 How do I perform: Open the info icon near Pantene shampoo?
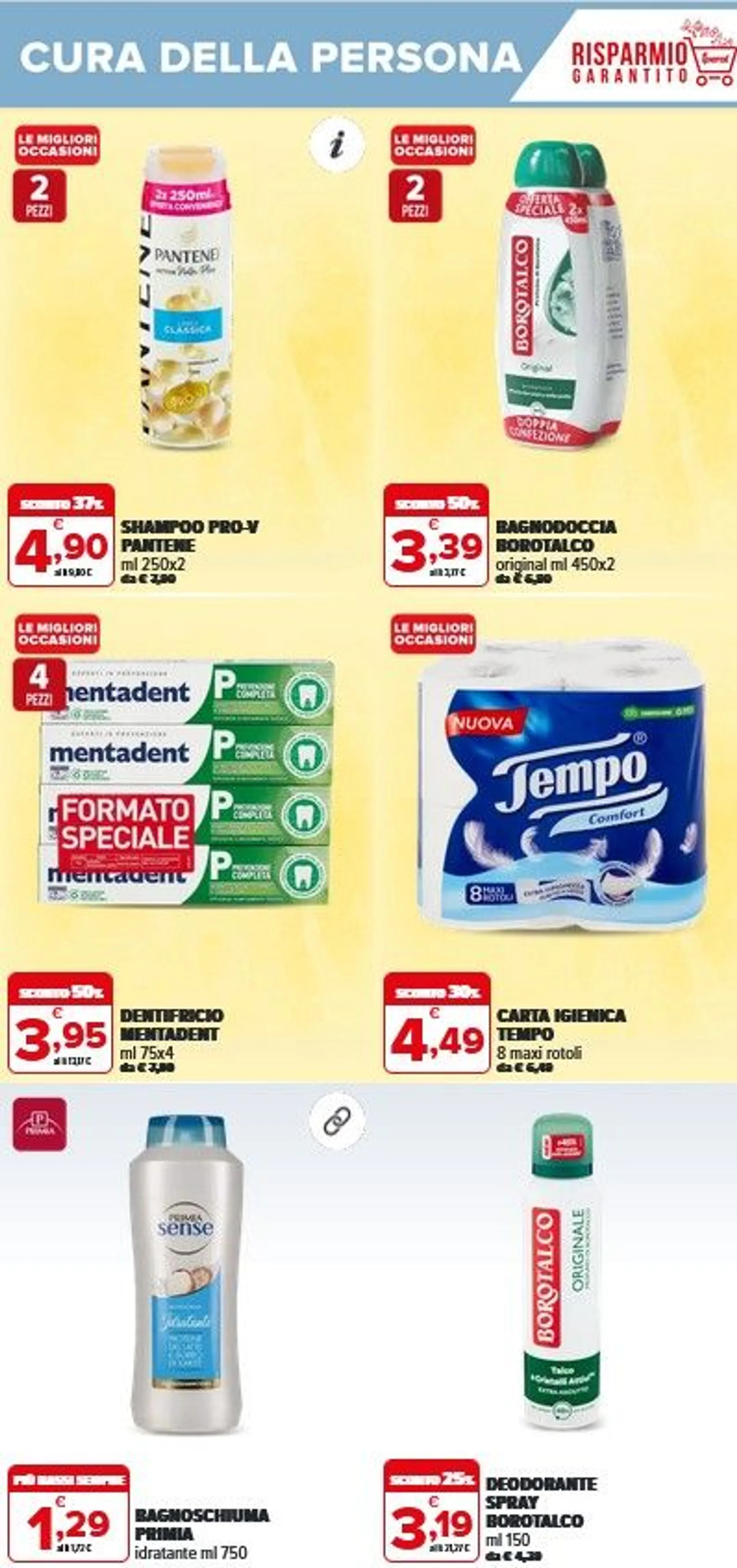337,145
